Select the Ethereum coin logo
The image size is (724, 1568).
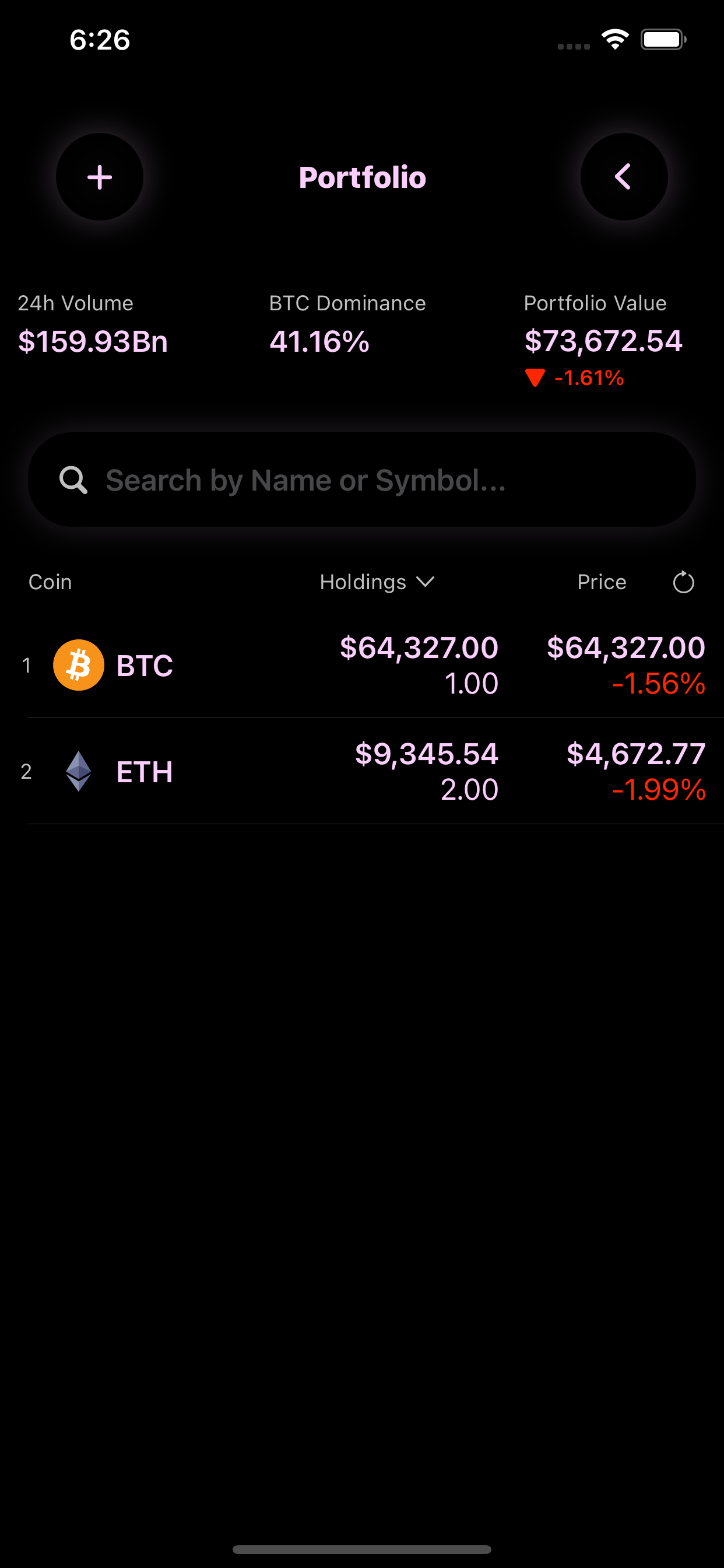pos(78,770)
